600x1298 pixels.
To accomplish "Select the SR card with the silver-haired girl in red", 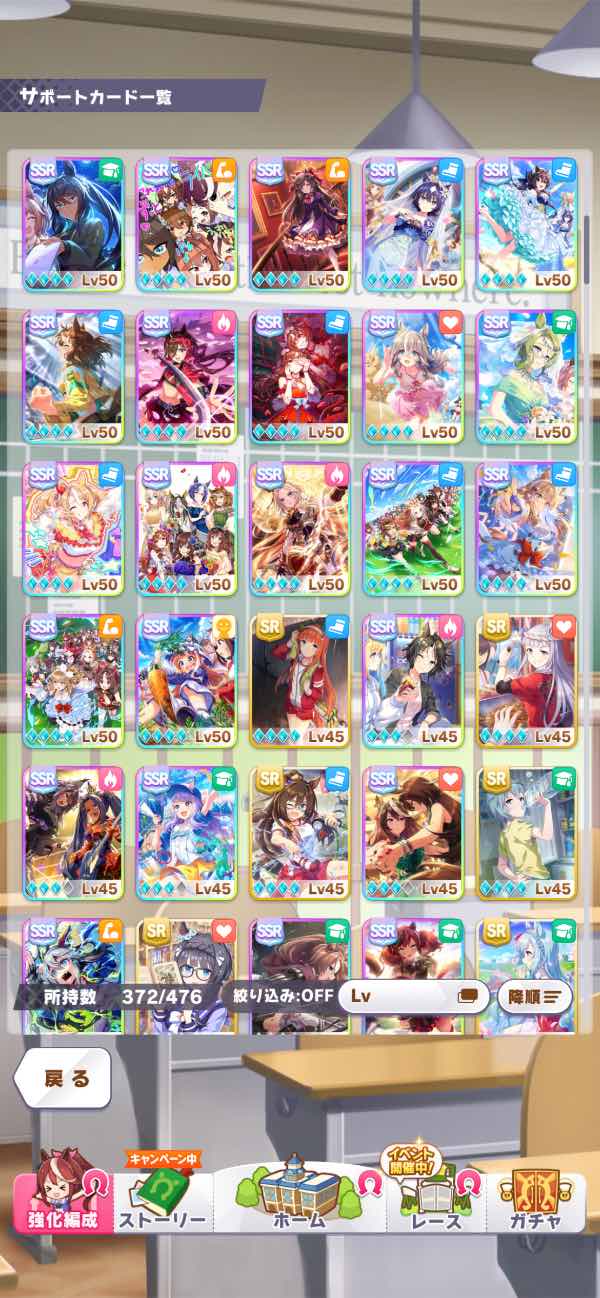I will coord(525,680).
